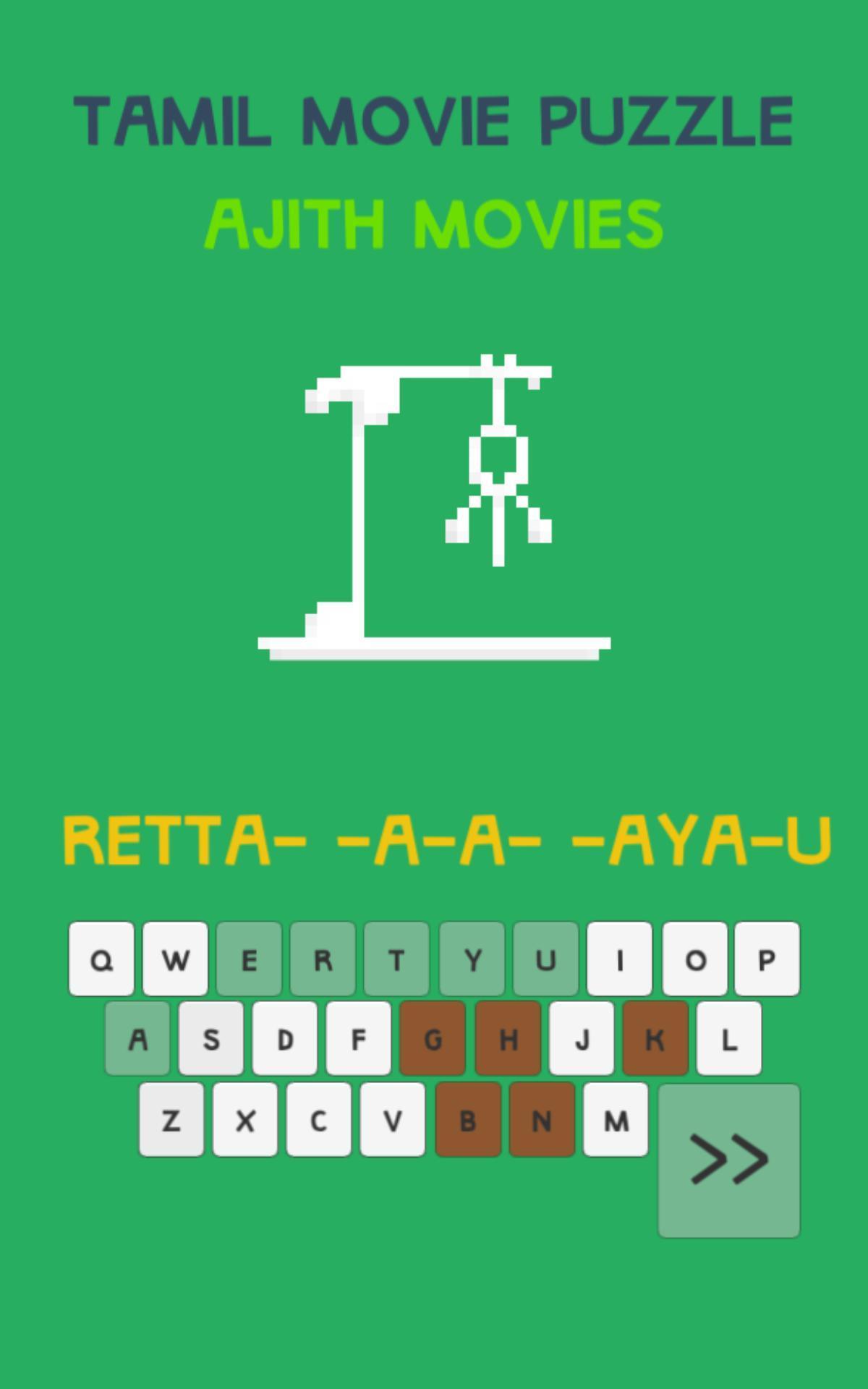Click the hangman gallows drawing
Viewport: 868px width, 1389px height.
[434, 506]
